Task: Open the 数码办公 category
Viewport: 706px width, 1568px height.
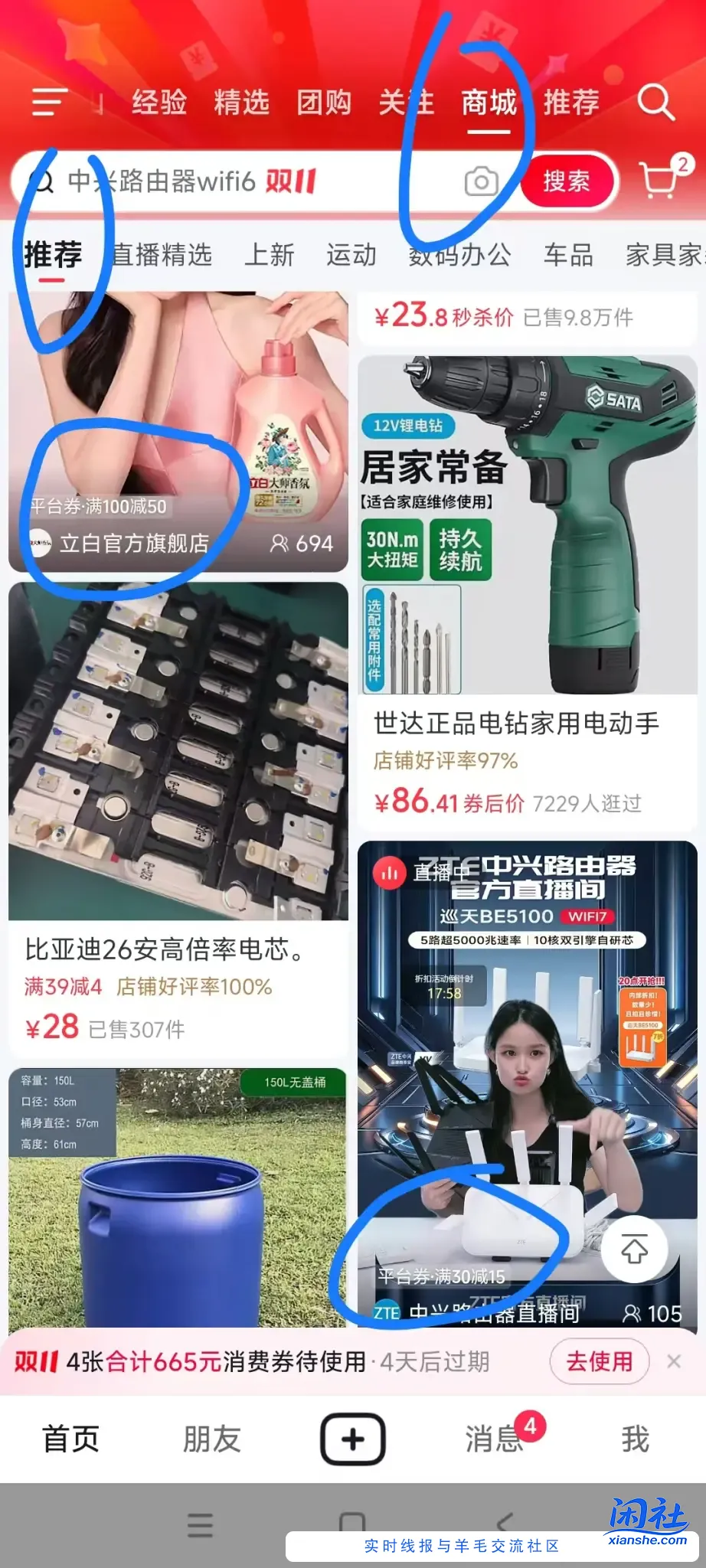Action: pyautogui.click(x=458, y=256)
